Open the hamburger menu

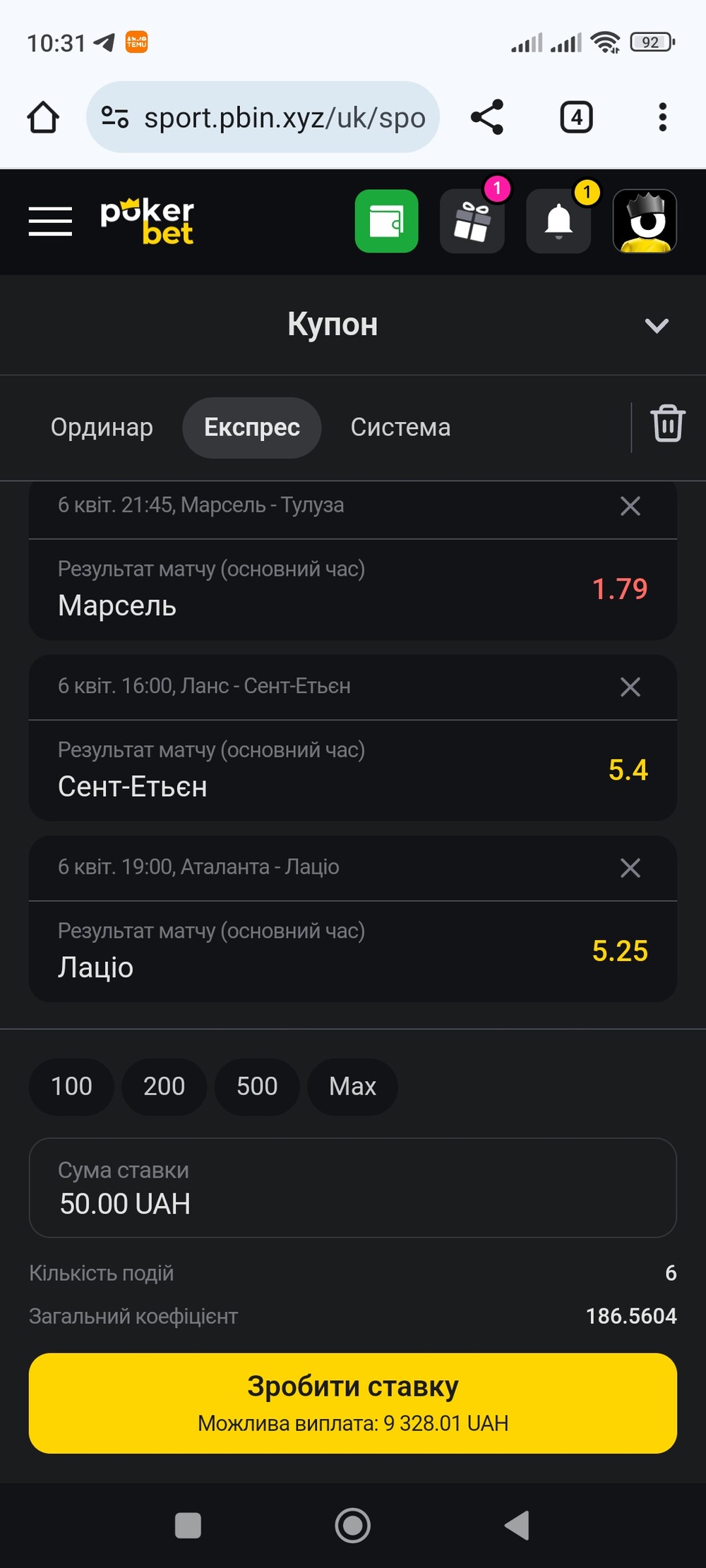coord(50,222)
